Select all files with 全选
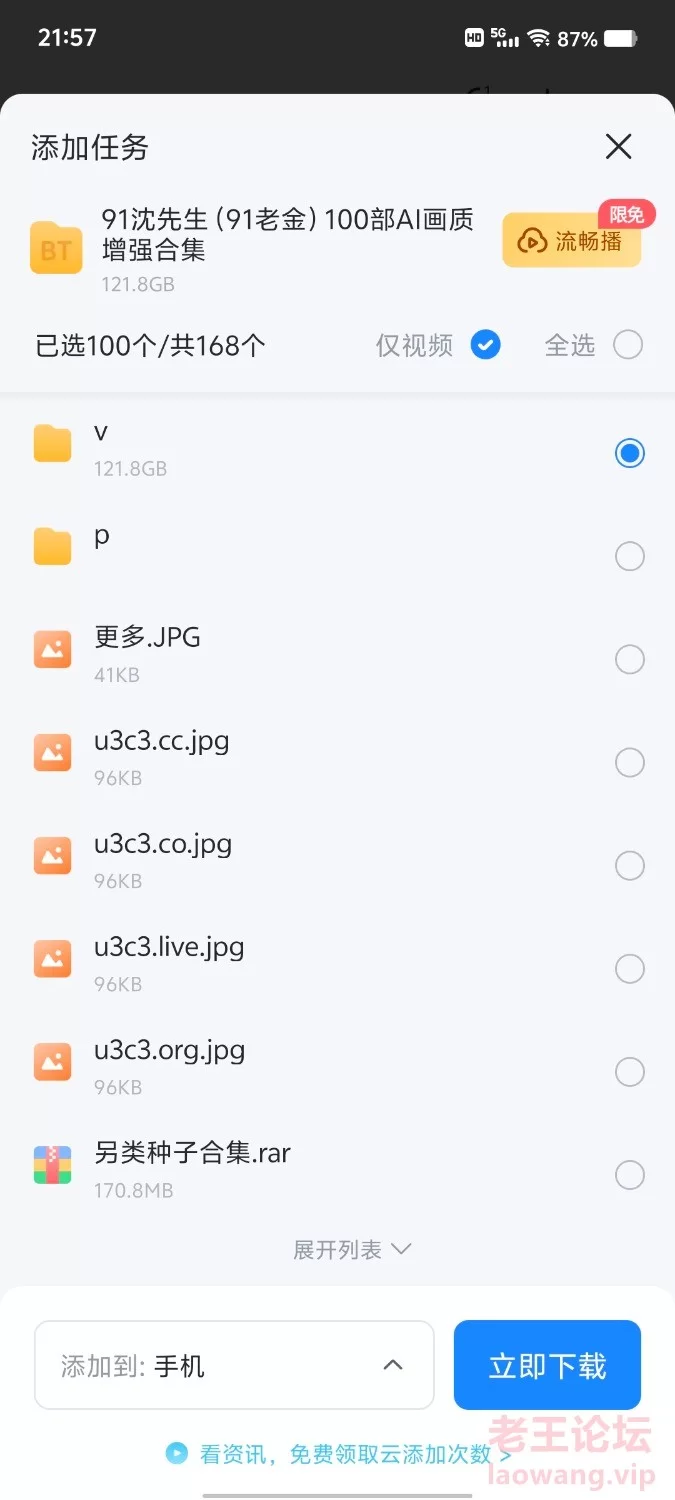The width and height of the screenshot is (675, 1500). [628, 345]
